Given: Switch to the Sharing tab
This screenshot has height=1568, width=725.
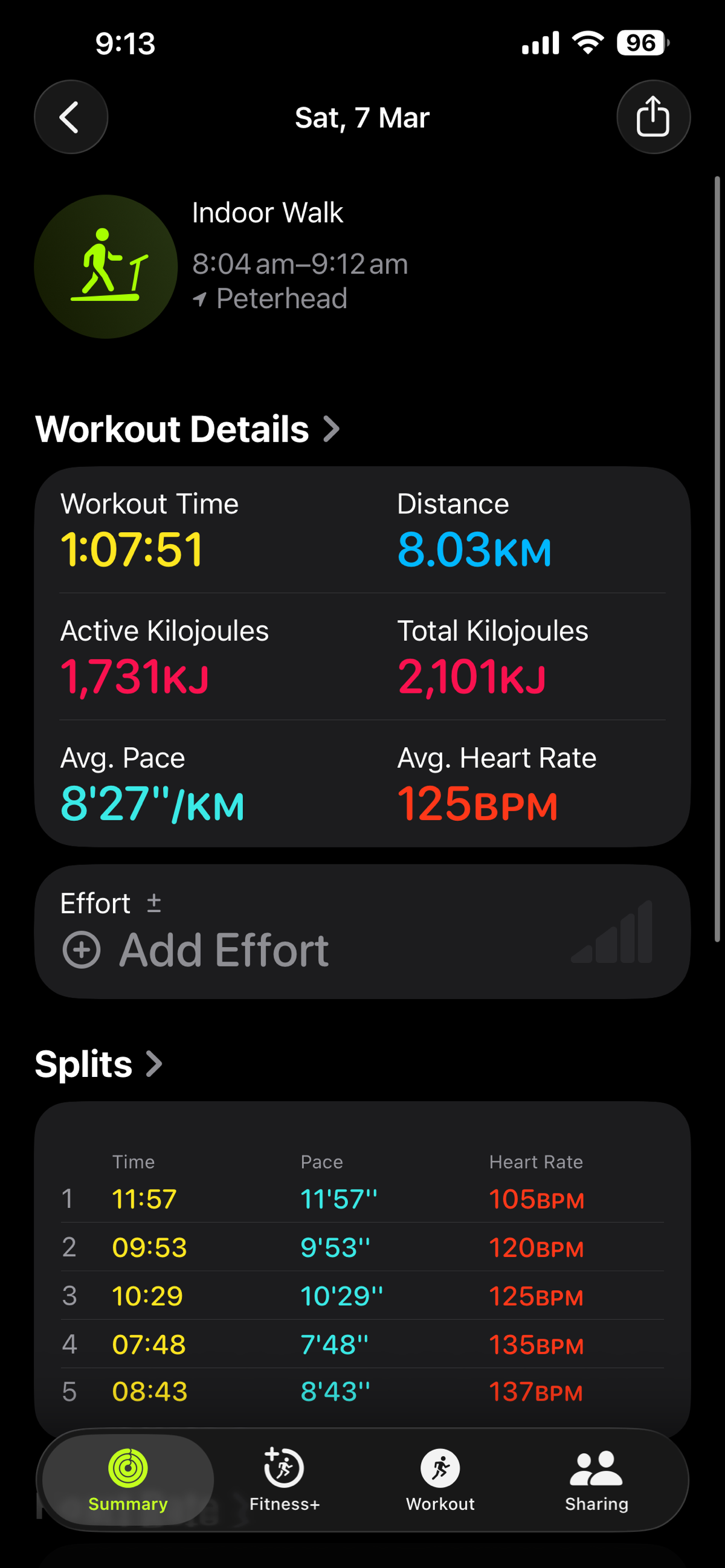Looking at the screenshot, I should [x=596, y=1479].
